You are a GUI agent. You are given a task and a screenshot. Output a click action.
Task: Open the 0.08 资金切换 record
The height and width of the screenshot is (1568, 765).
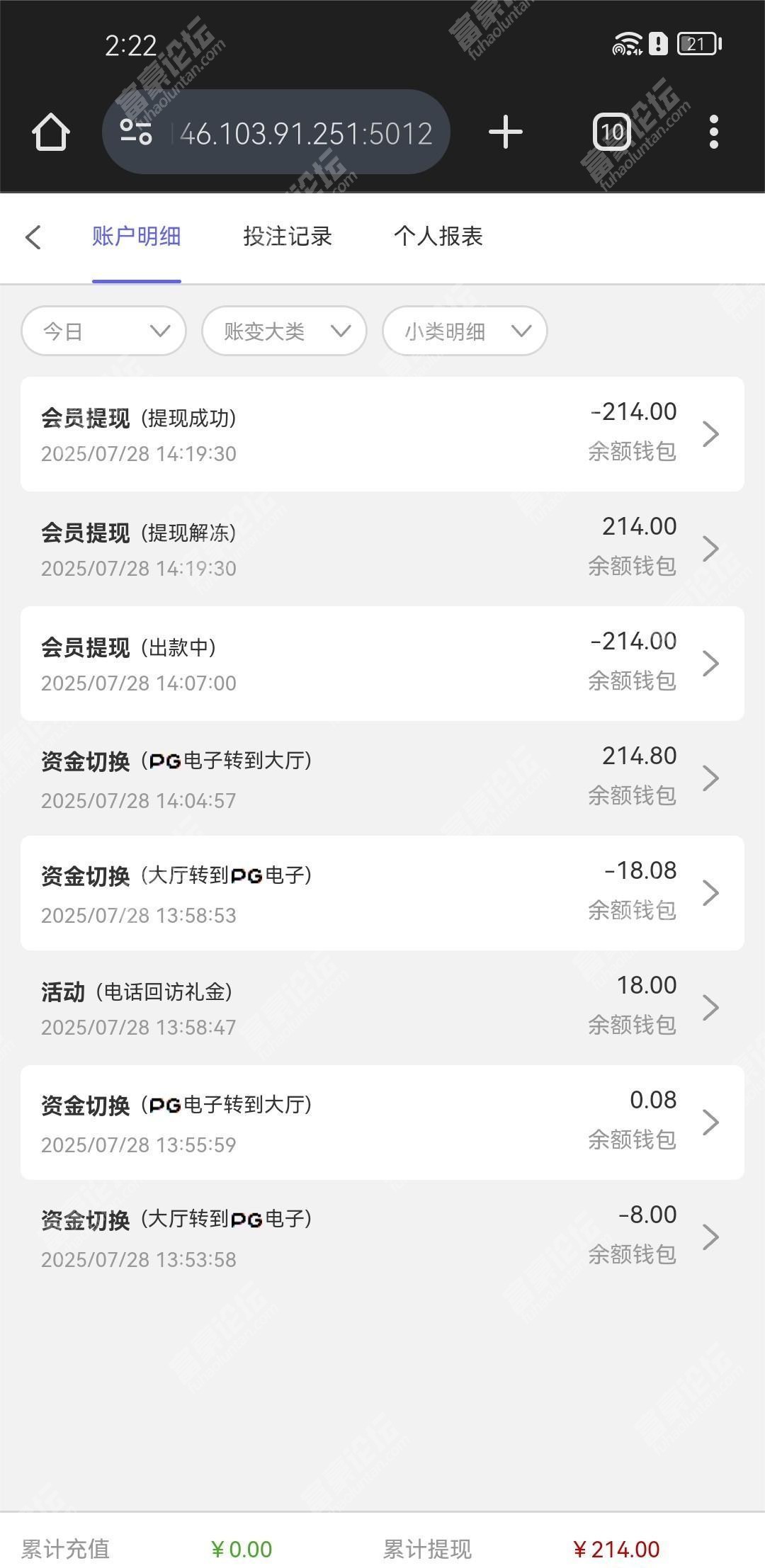[x=382, y=1123]
